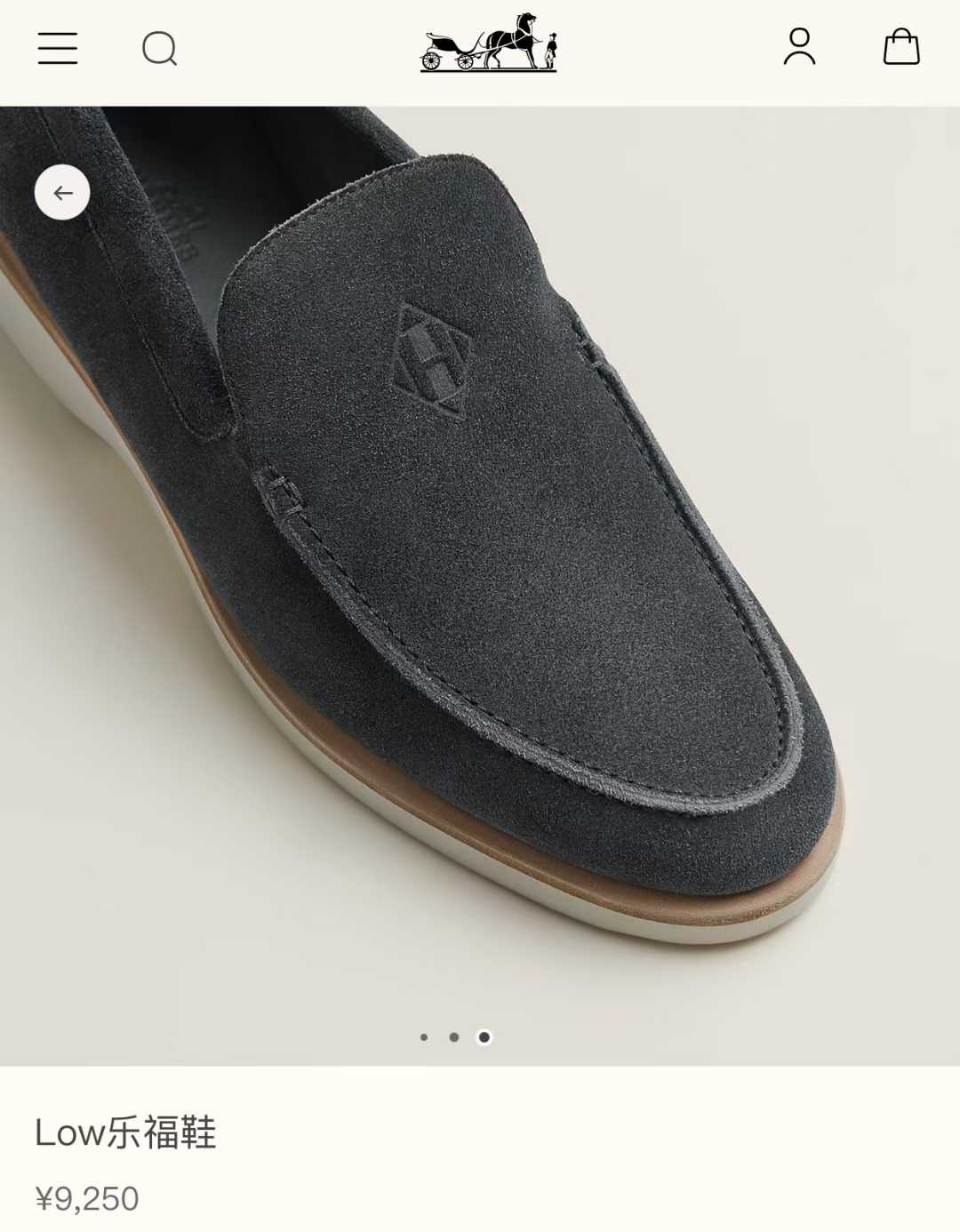Screen dimensions: 960x1232
Task: Open the hamburger menu
Action: (58, 48)
